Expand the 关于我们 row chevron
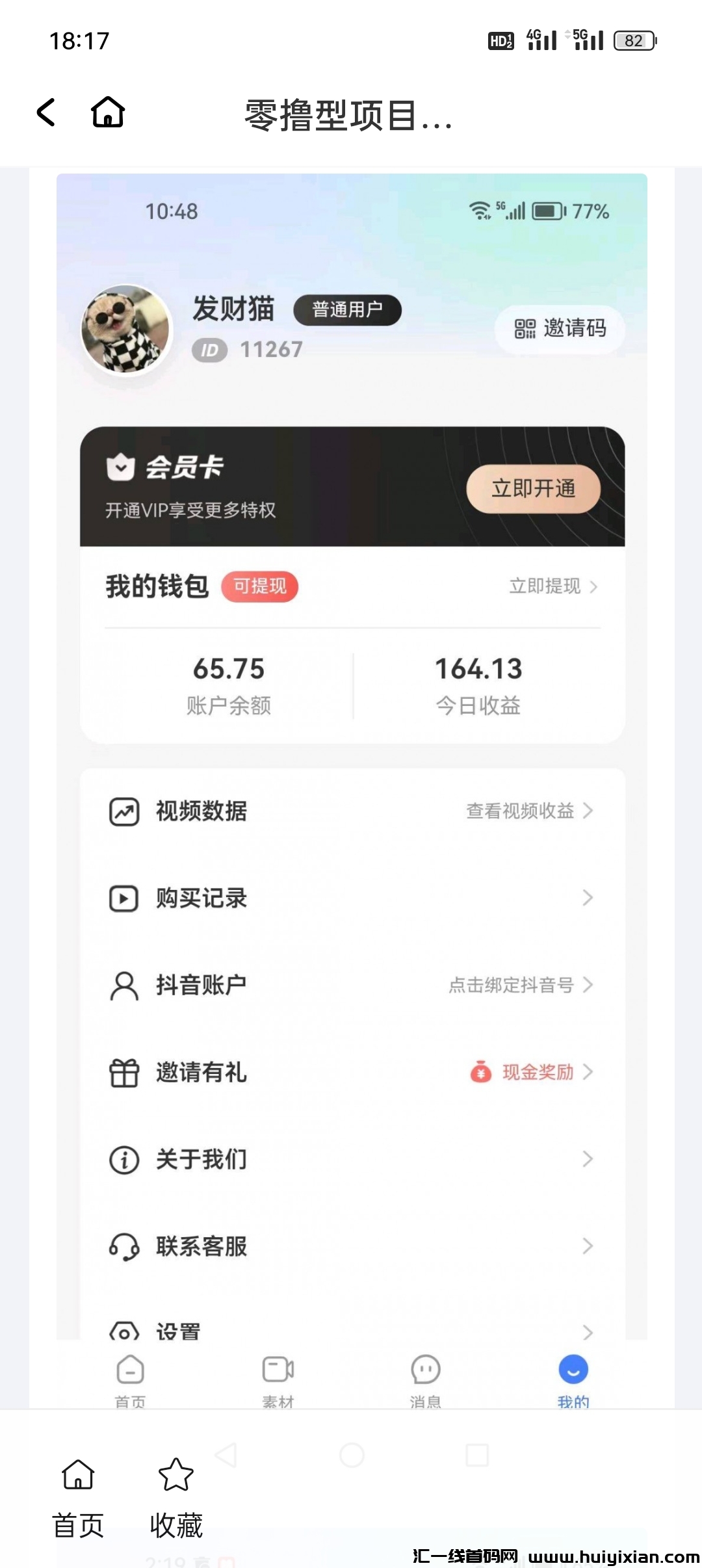 click(588, 1158)
